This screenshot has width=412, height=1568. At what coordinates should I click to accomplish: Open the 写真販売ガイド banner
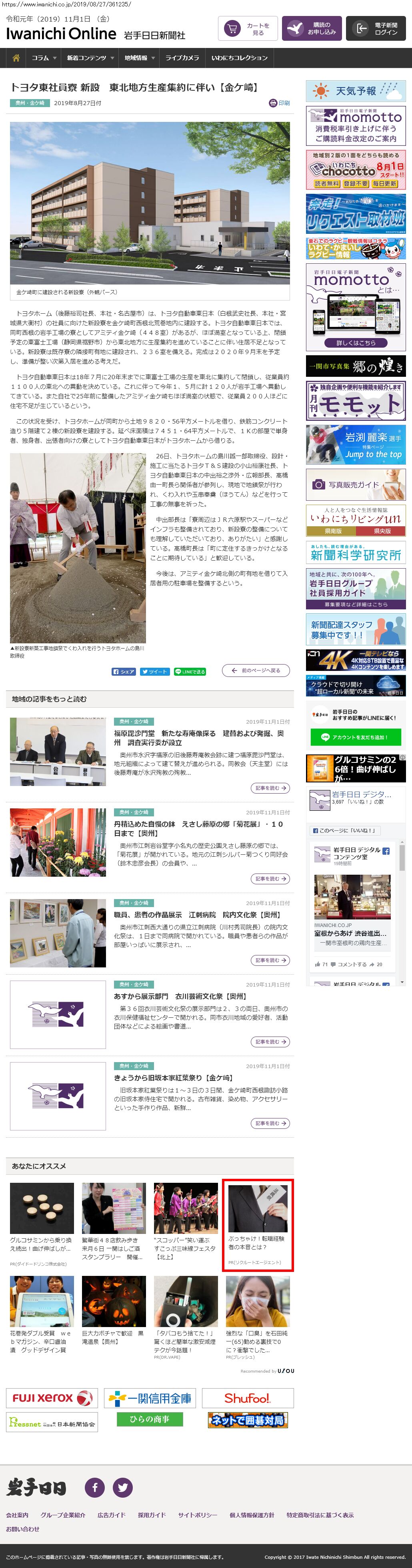[355, 485]
